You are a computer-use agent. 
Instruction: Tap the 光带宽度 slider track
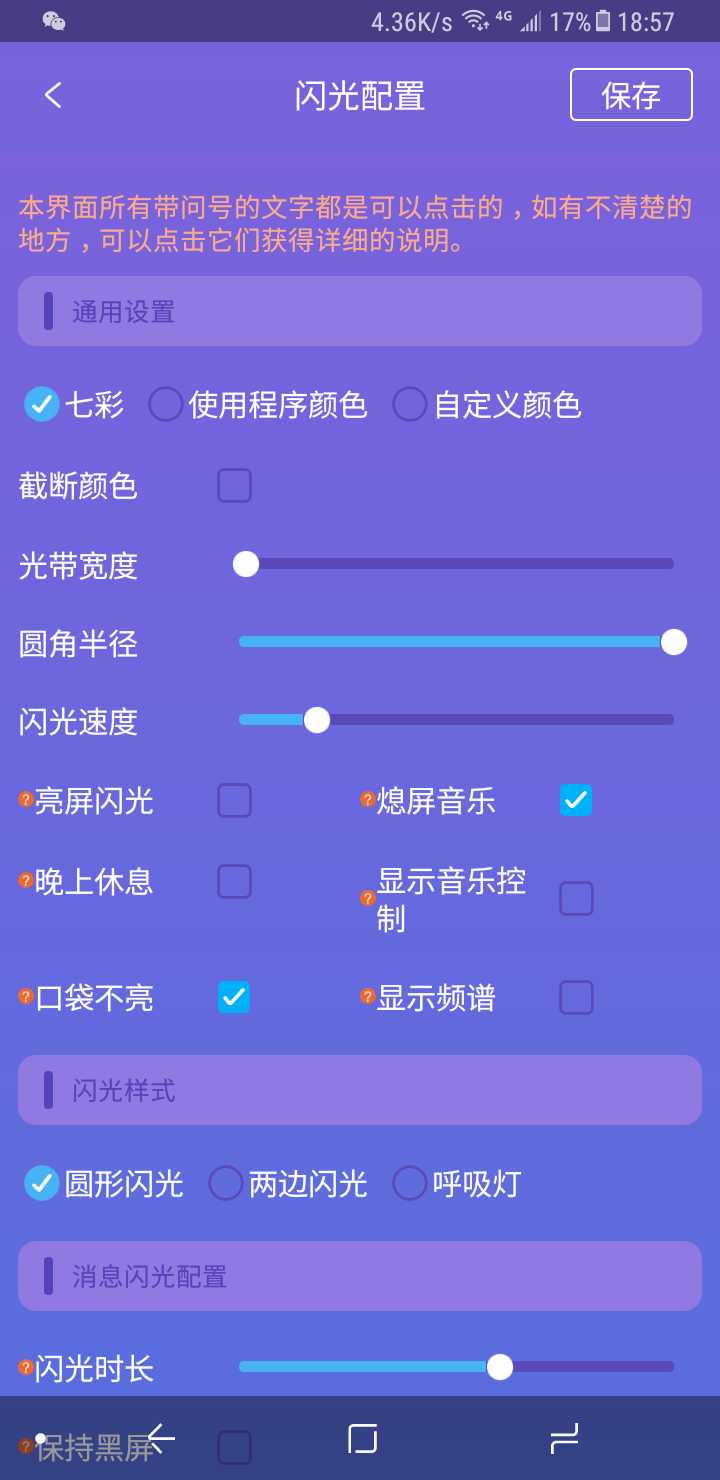456,564
